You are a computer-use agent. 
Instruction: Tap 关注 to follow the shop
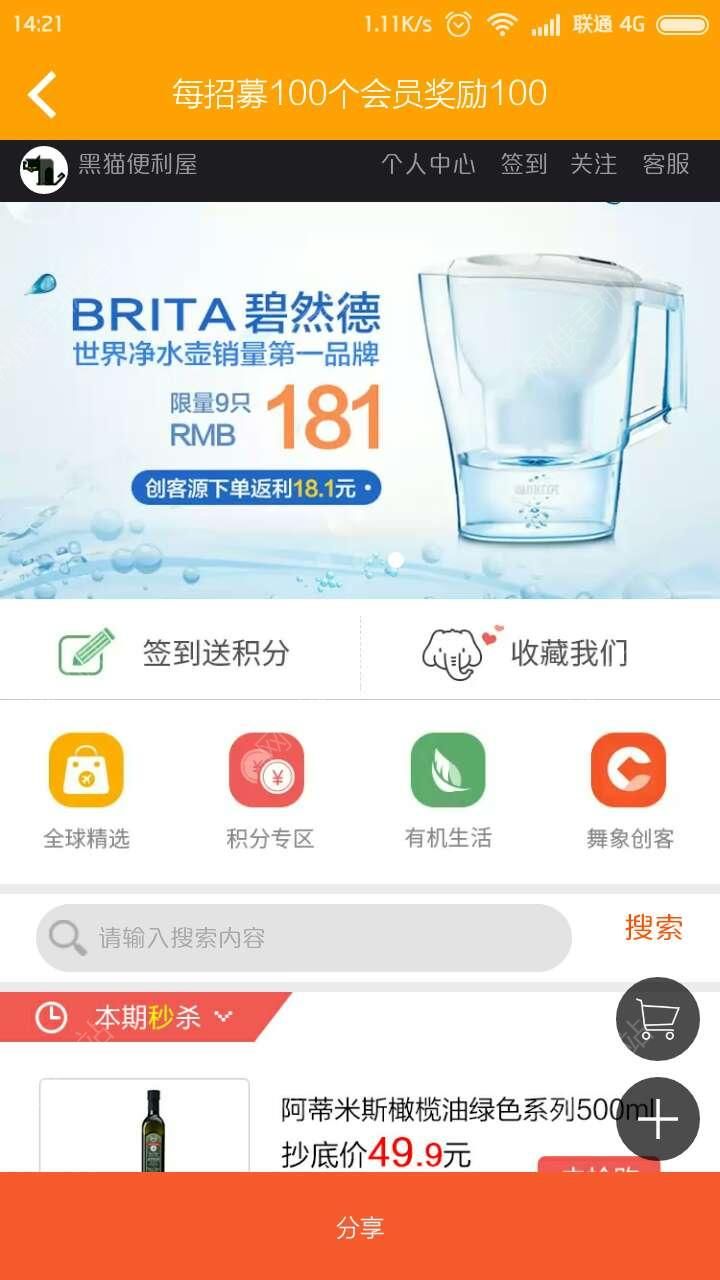[x=593, y=164]
